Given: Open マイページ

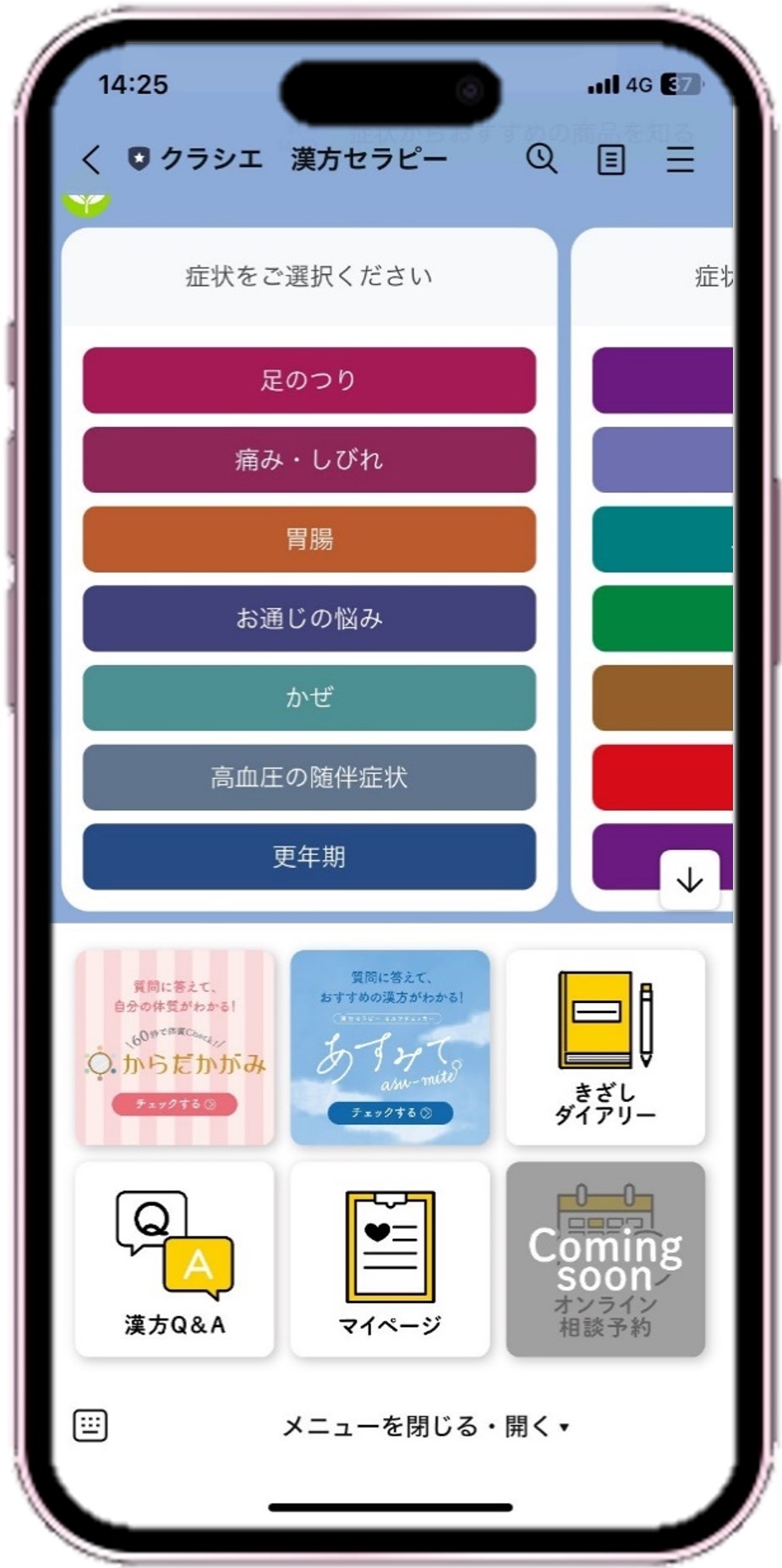Looking at the screenshot, I should pyautogui.click(x=390, y=1258).
